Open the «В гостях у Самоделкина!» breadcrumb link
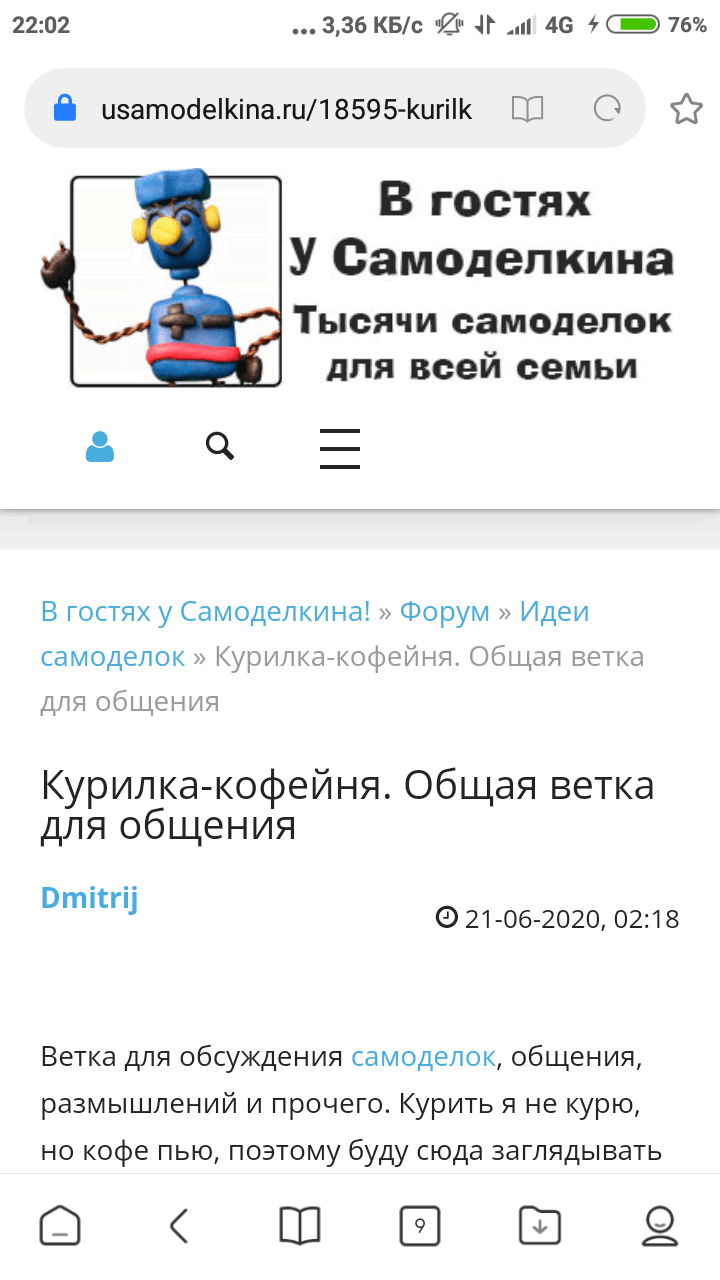This screenshot has height=1280, width=720. (x=205, y=611)
